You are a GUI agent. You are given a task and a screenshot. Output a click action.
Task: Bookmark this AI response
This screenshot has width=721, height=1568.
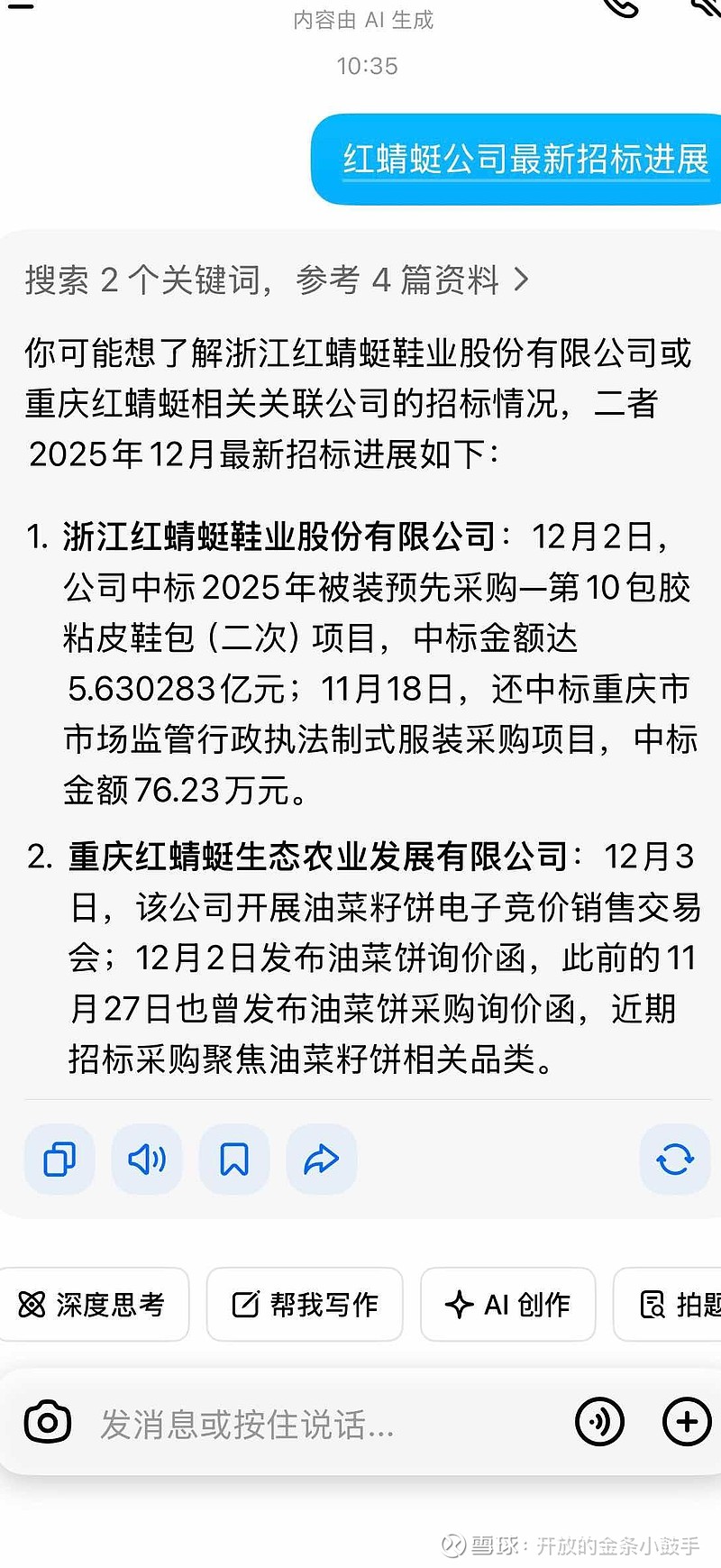click(x=234, y=1159)
